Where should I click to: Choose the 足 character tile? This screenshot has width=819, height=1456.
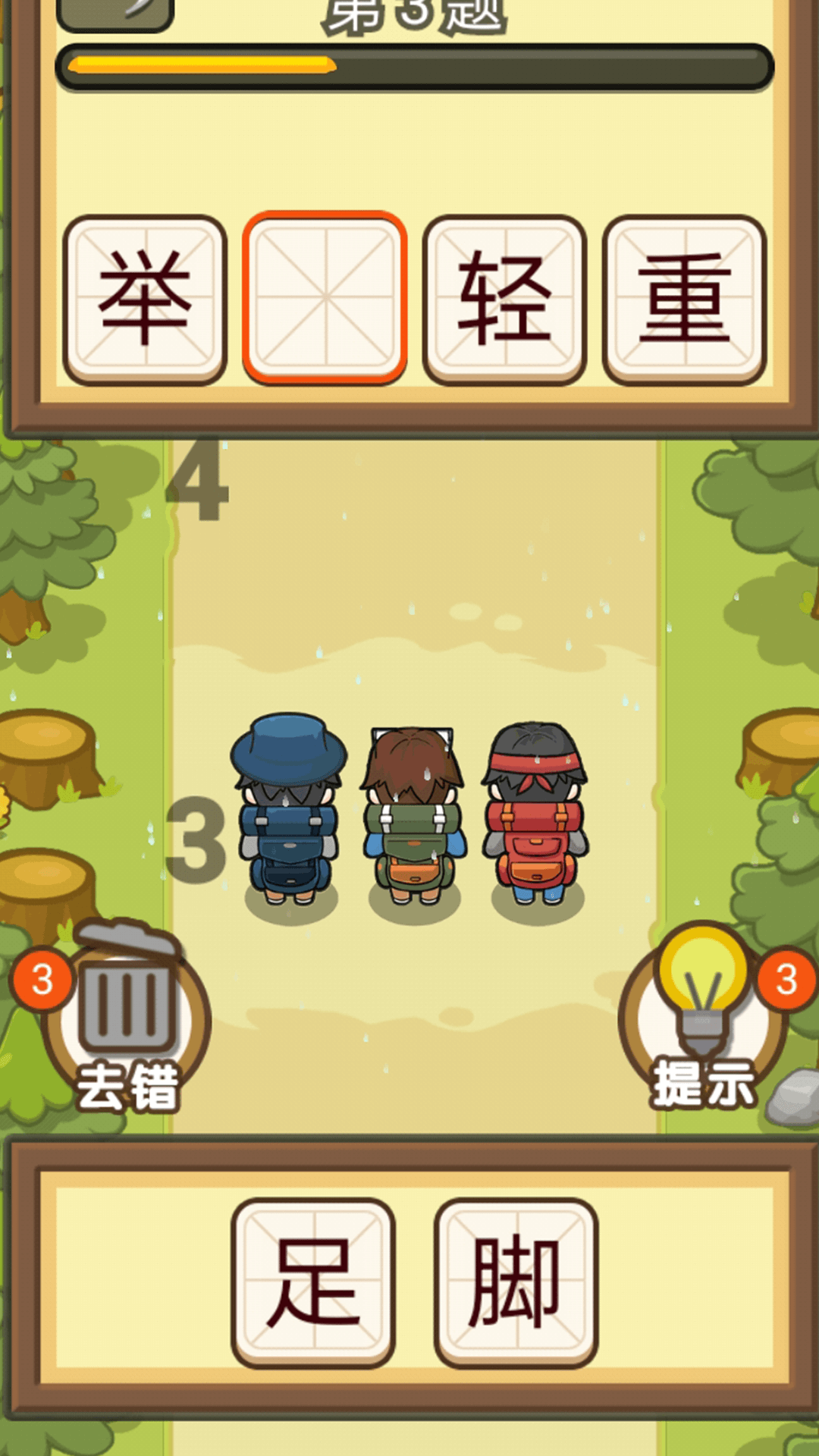pyautogui.click(x=312, y=1282)
